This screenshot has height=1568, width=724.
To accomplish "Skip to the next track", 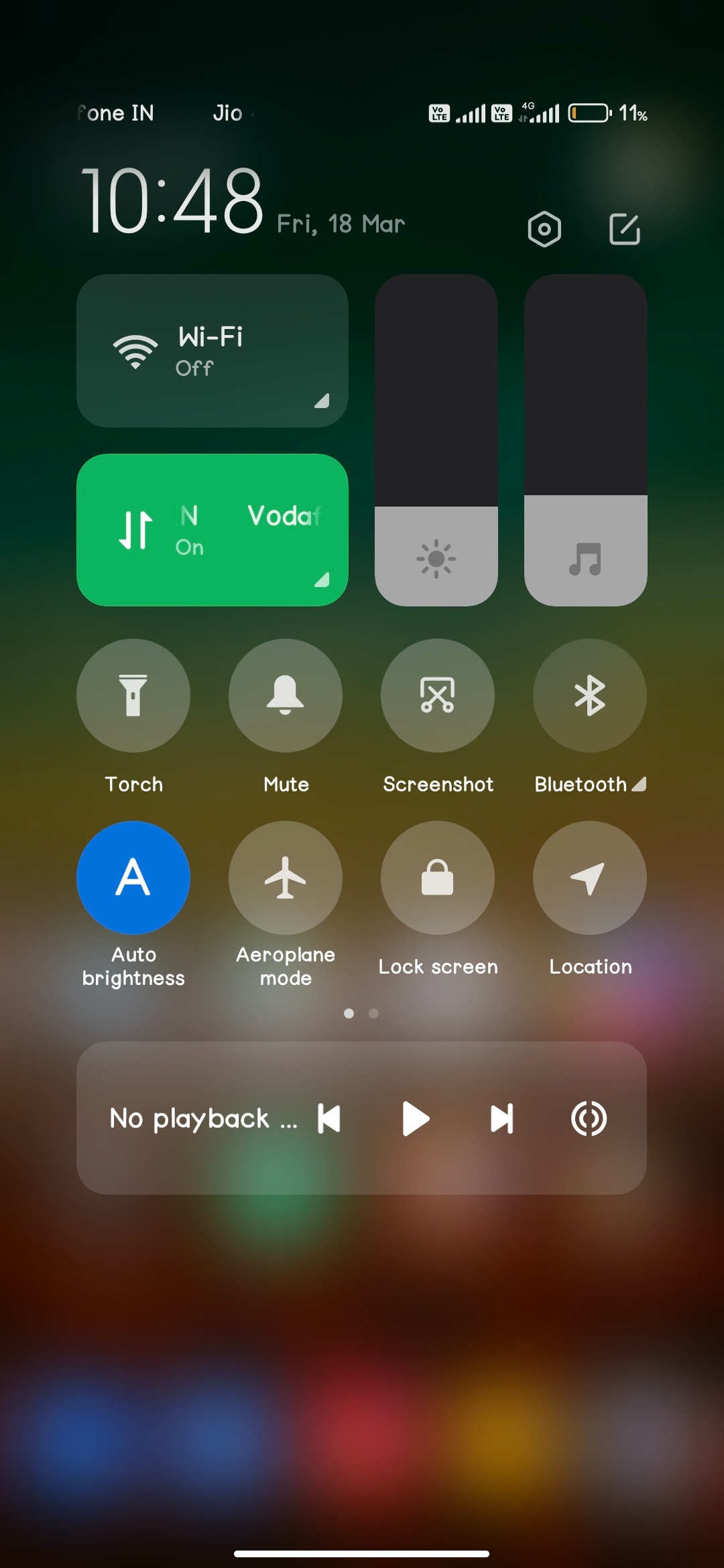I will click(501, 1118).
